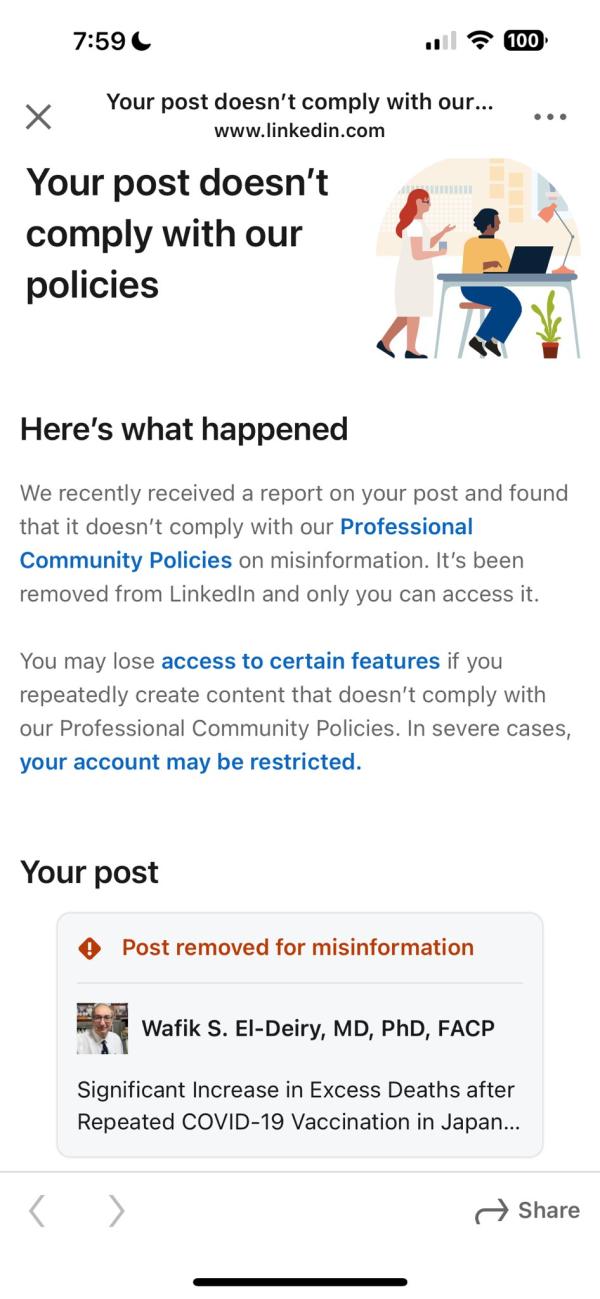Go back with the browser back arrow

(37, 1211)
